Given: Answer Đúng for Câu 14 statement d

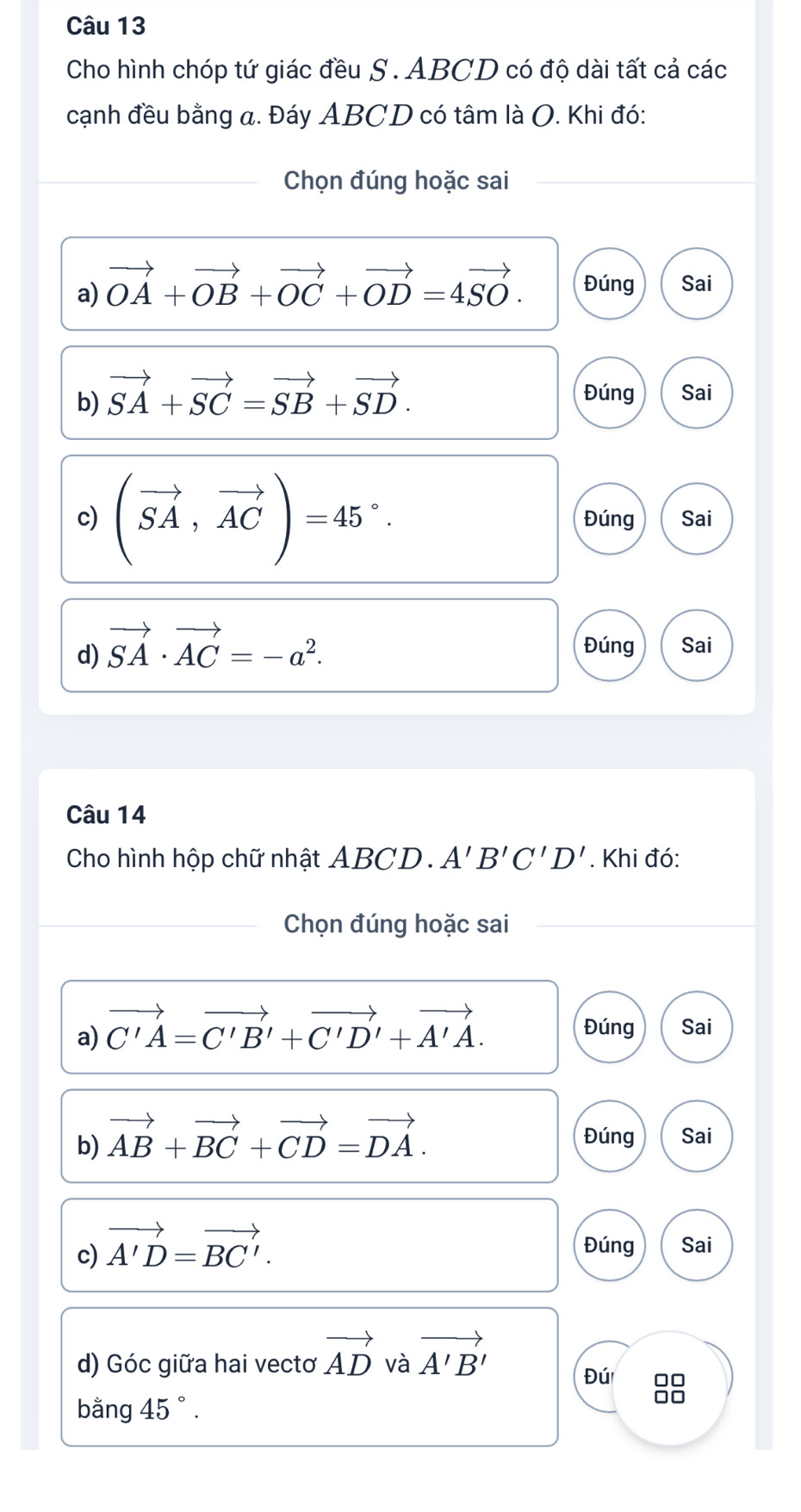Looking at the screenshot, I should coord(596,1376).
